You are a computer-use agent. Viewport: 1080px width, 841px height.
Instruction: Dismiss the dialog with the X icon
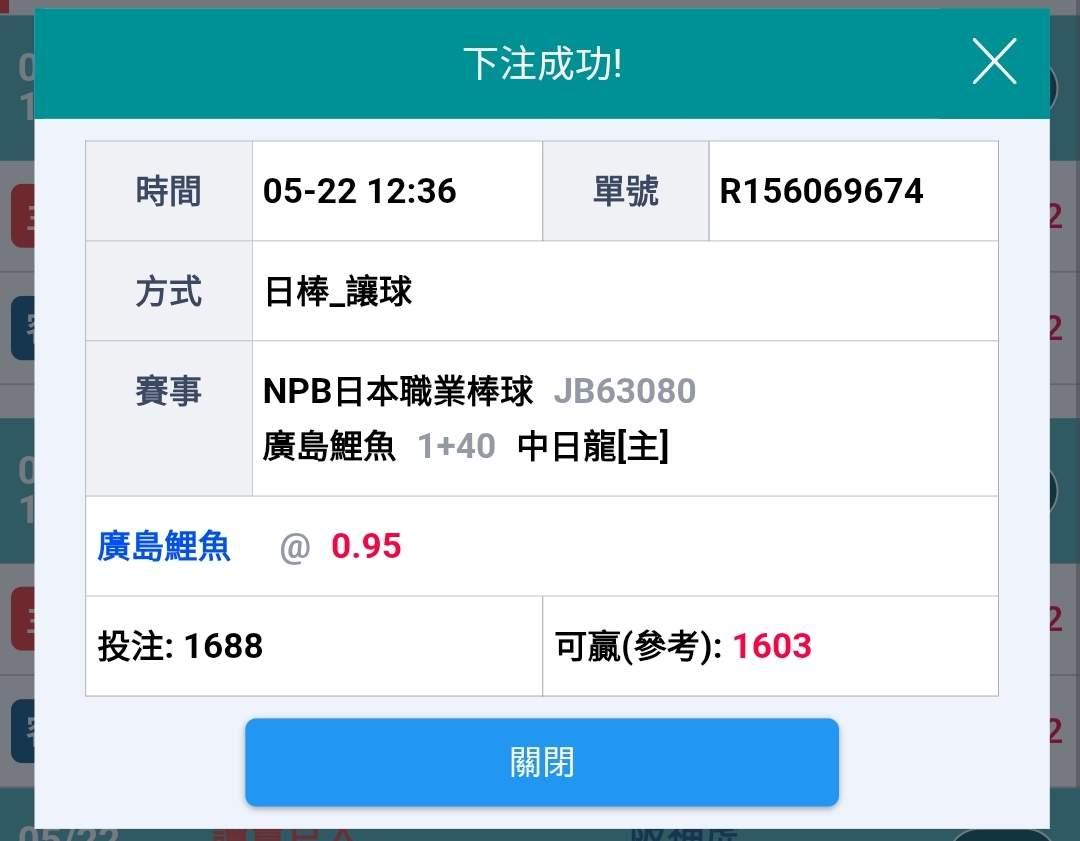point(994,62)
